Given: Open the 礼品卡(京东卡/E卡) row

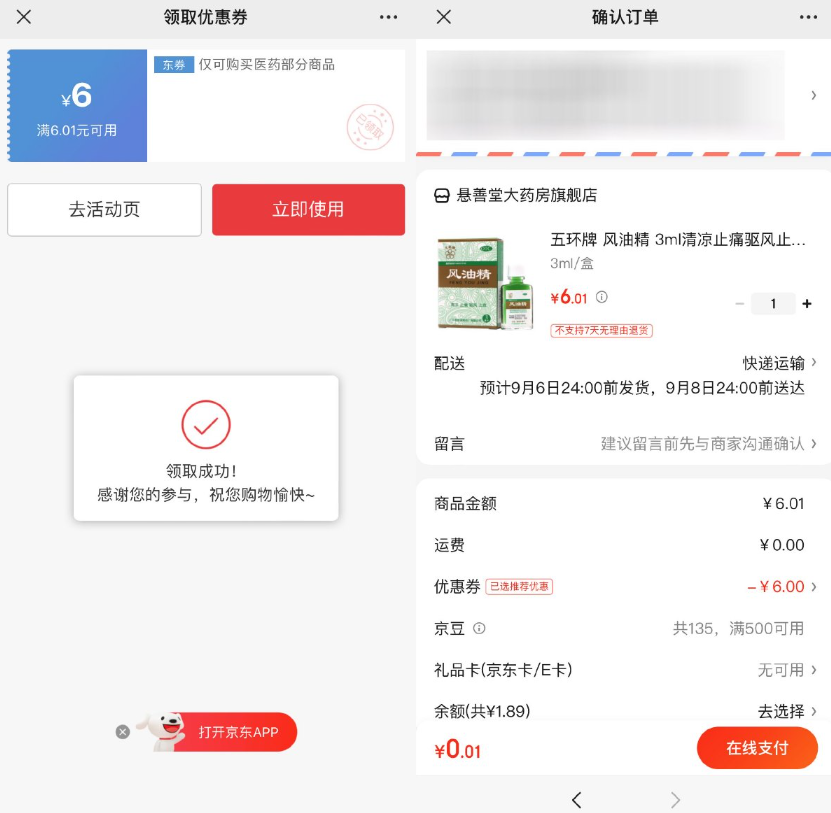Looking at the screenshot, I should 787,670.
